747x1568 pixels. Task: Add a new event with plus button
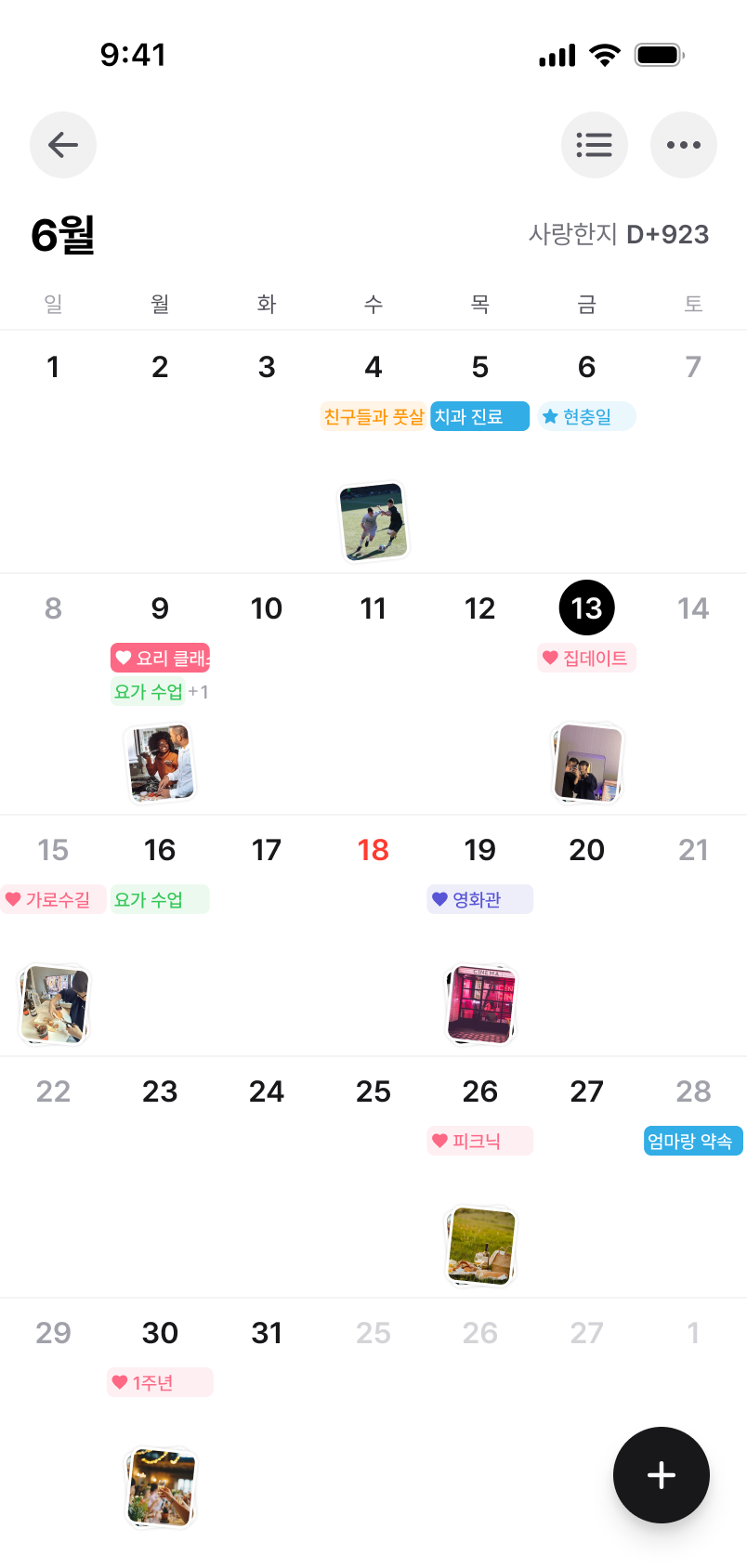tap(661, 1474)
